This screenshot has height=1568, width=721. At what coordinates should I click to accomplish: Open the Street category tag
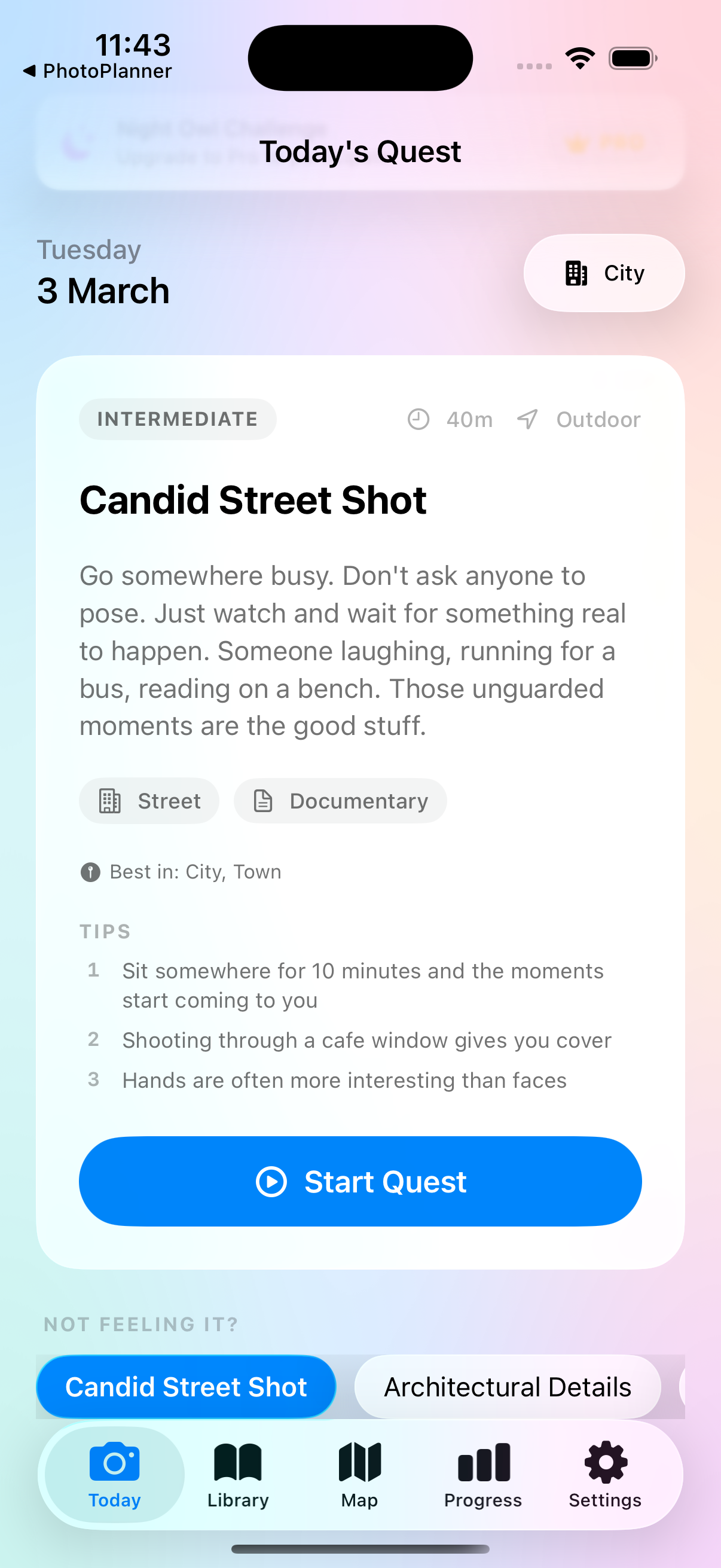coord(149,801)
